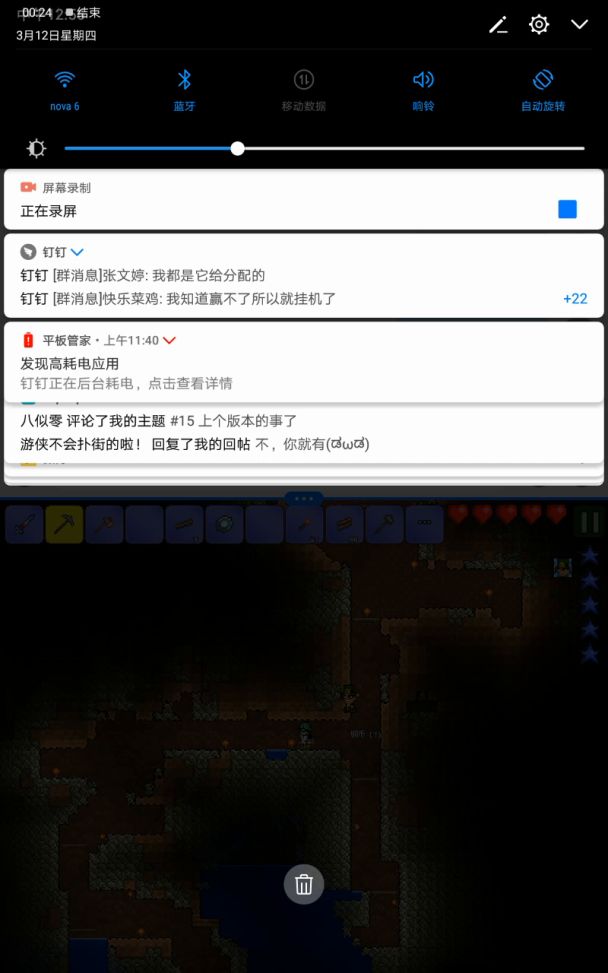Clear all notifications with the trash icon

tap(304, 884)
